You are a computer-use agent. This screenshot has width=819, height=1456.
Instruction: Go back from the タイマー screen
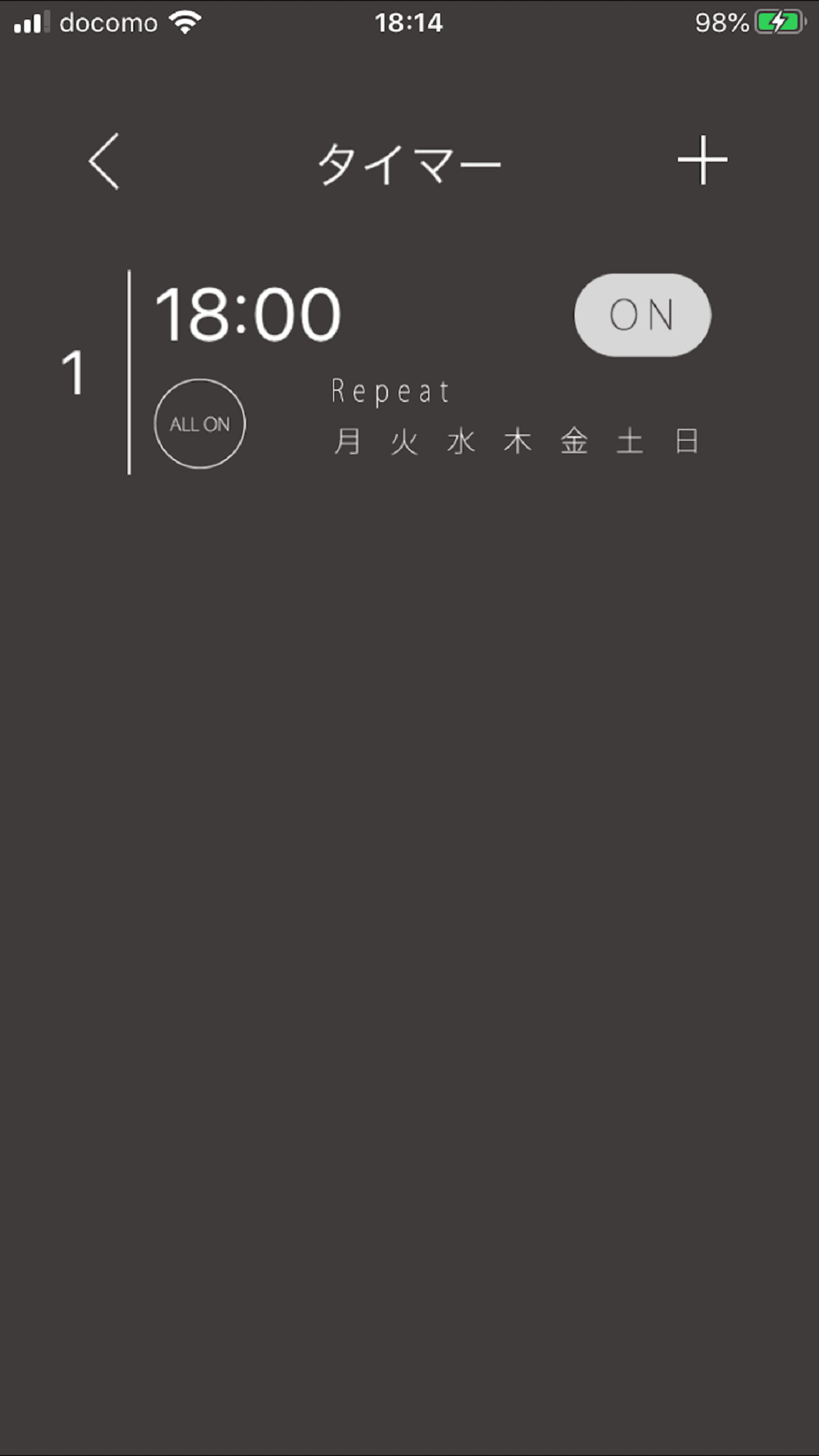104,162
